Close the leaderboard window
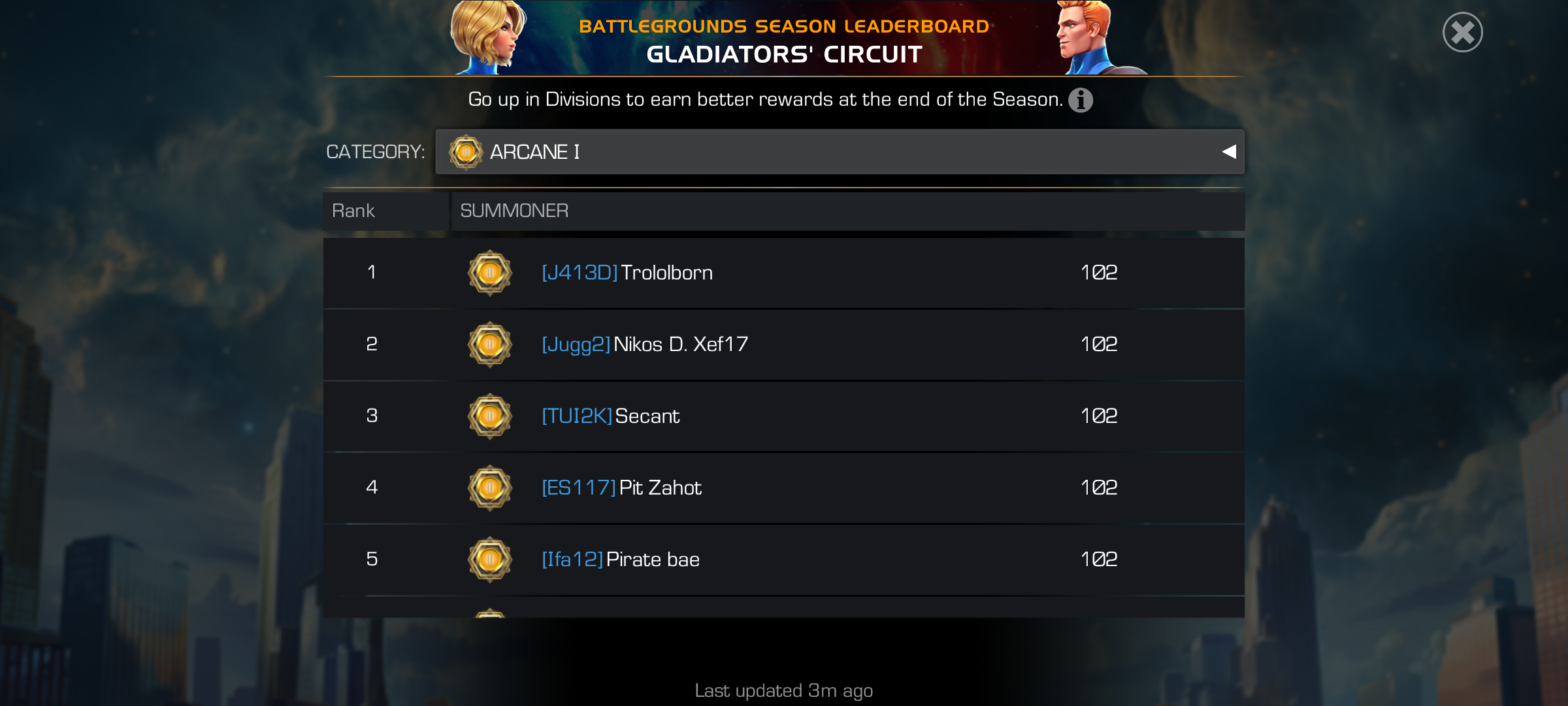Screen dimensions: 1568x706 [1462, 32]
